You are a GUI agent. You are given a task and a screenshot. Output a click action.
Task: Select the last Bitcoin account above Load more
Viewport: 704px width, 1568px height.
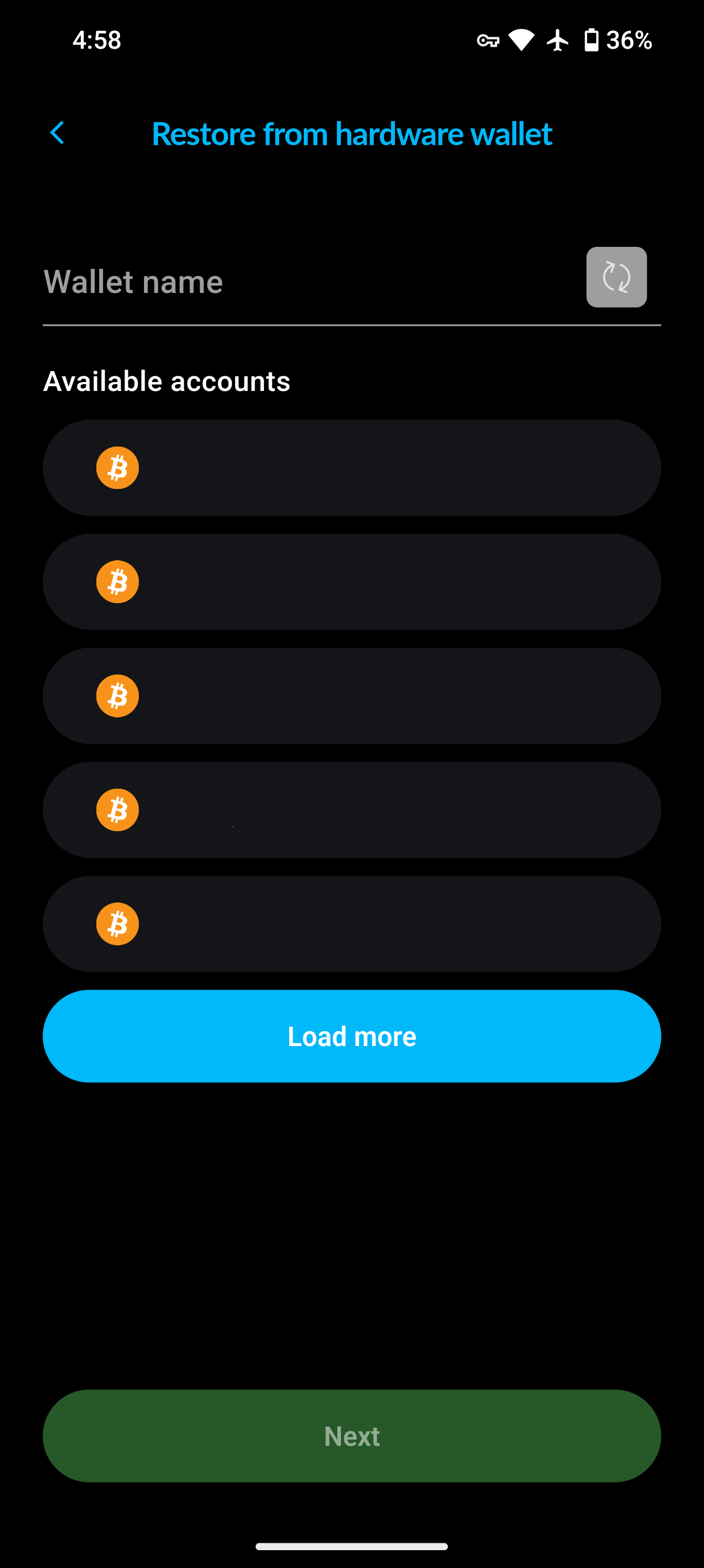[x=351, y=923]
